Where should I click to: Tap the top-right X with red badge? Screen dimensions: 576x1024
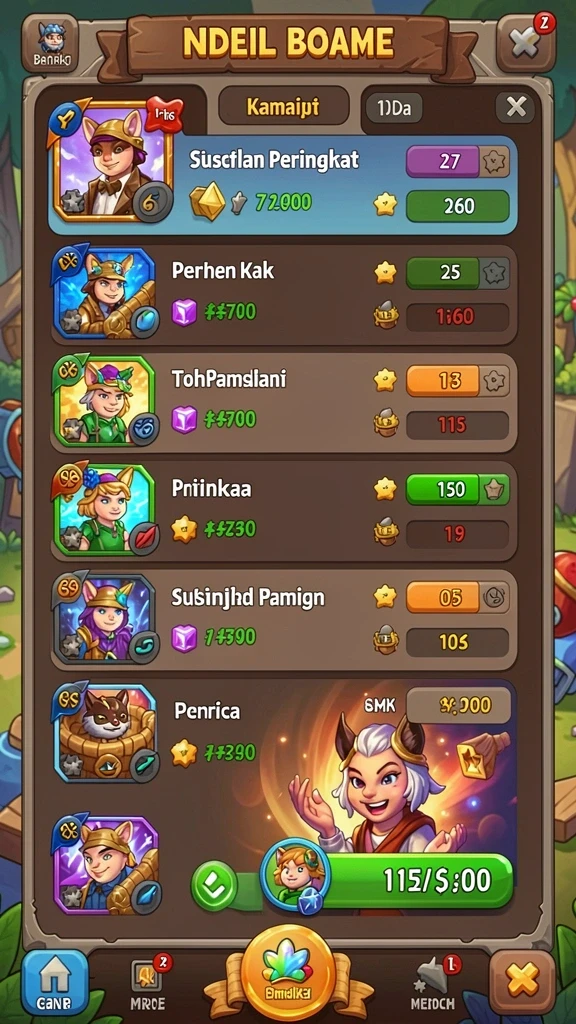pyautogui.click(x=526, y=42)
